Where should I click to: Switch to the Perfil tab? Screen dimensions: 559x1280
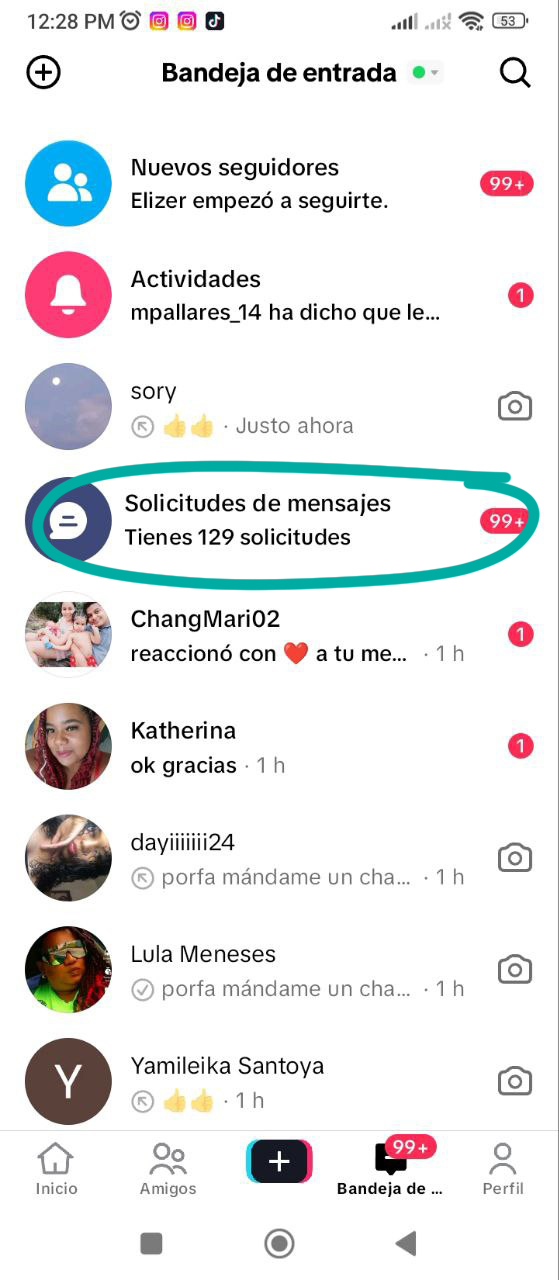tap(503, 1168)
